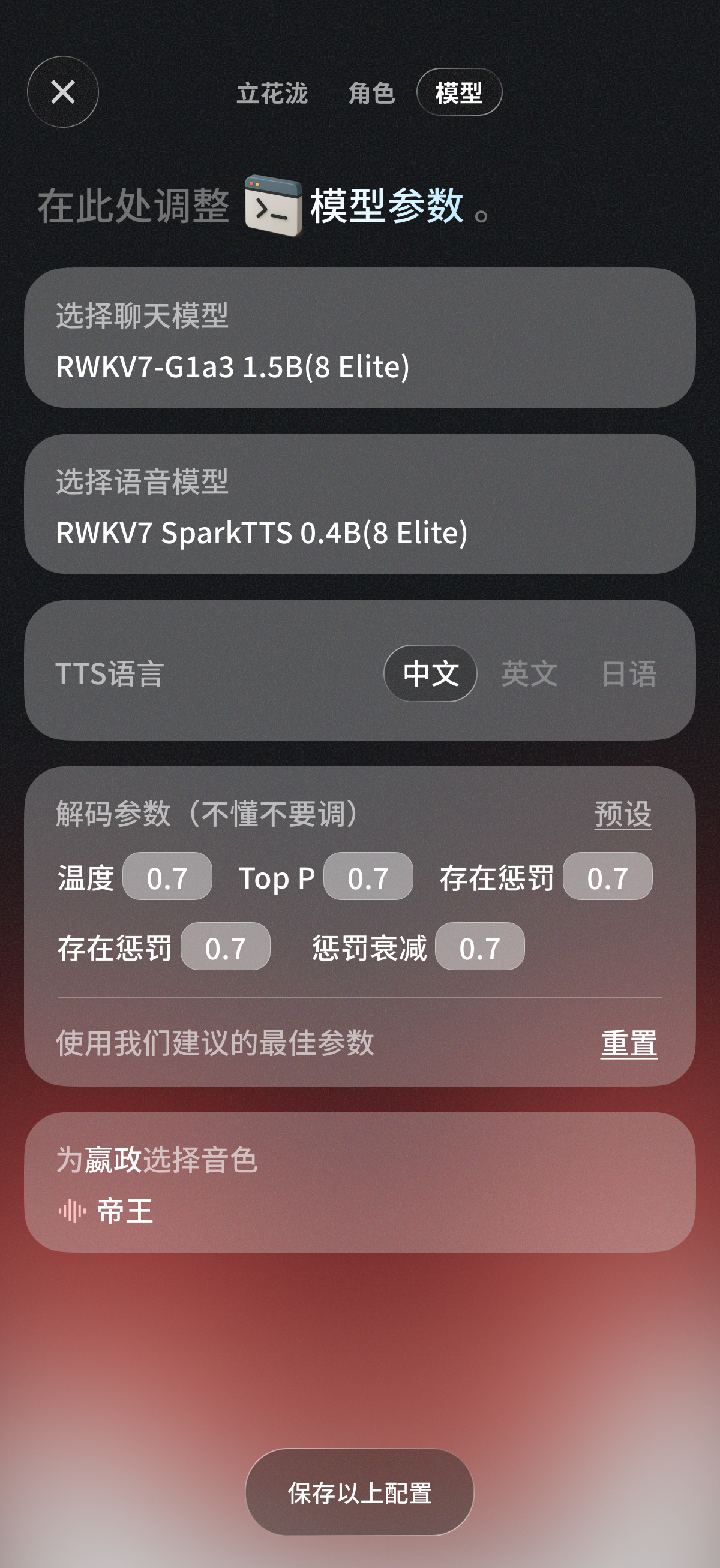Open the 预设 decoding presets link
Screen dimensions: 720x1568
point(623,814)
